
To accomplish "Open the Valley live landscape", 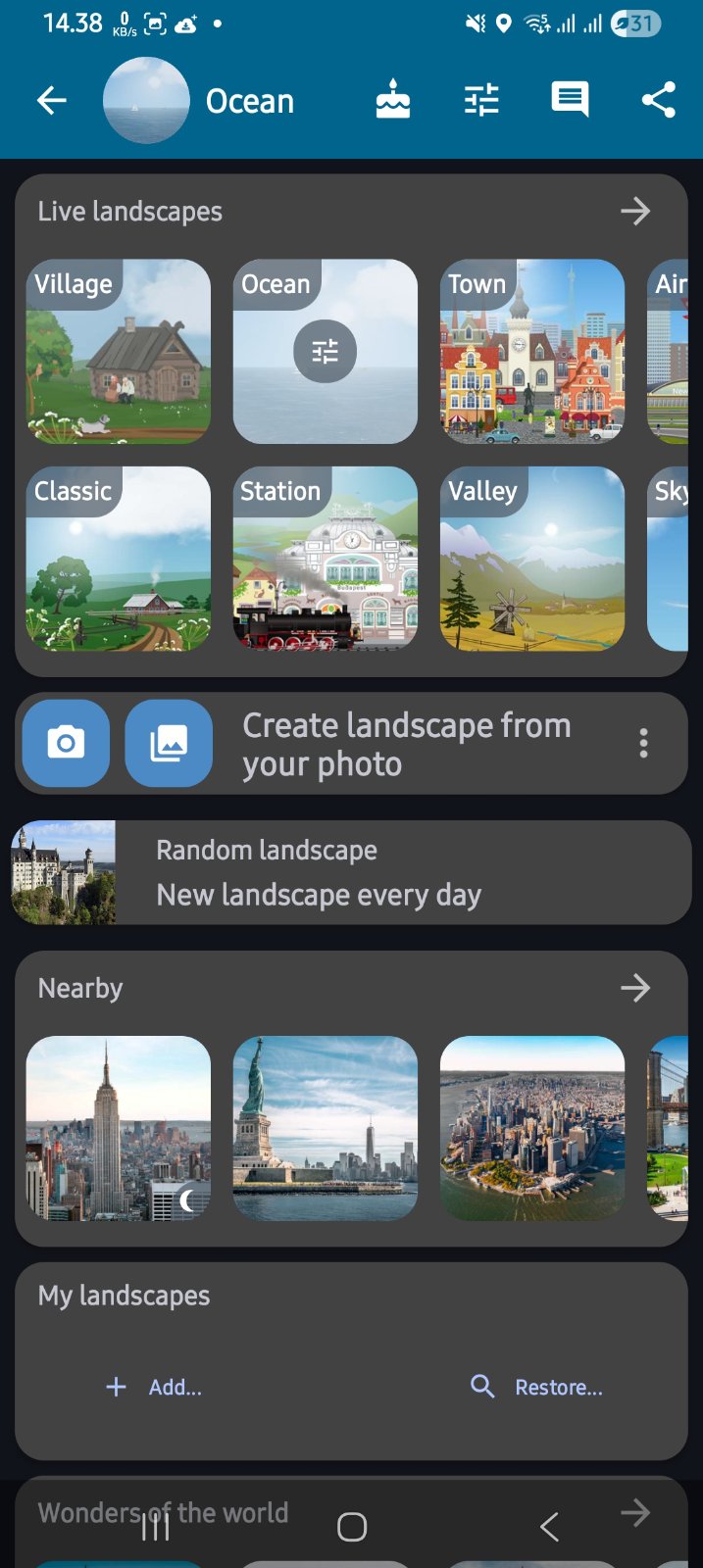I will (x=531, y=559).
